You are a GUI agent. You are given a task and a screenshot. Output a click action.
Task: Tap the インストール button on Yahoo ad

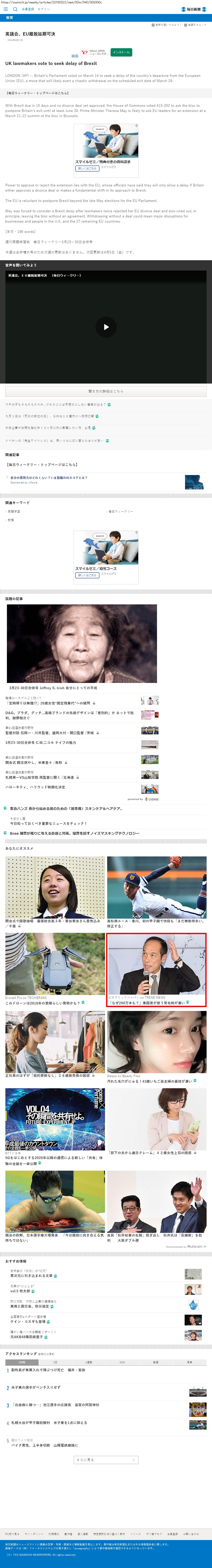click(121, 52)
